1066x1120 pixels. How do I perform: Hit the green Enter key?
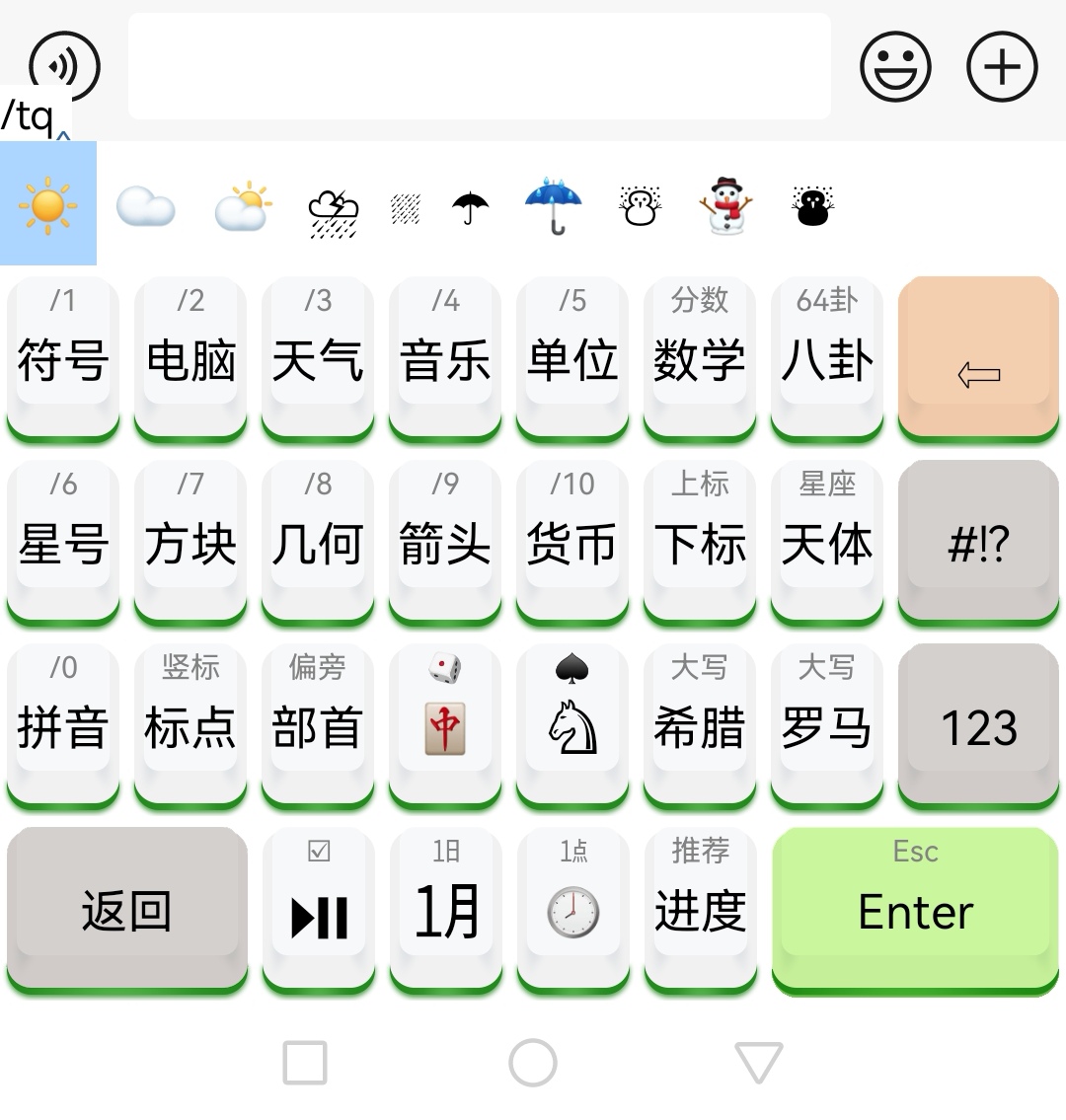(915, 909)
